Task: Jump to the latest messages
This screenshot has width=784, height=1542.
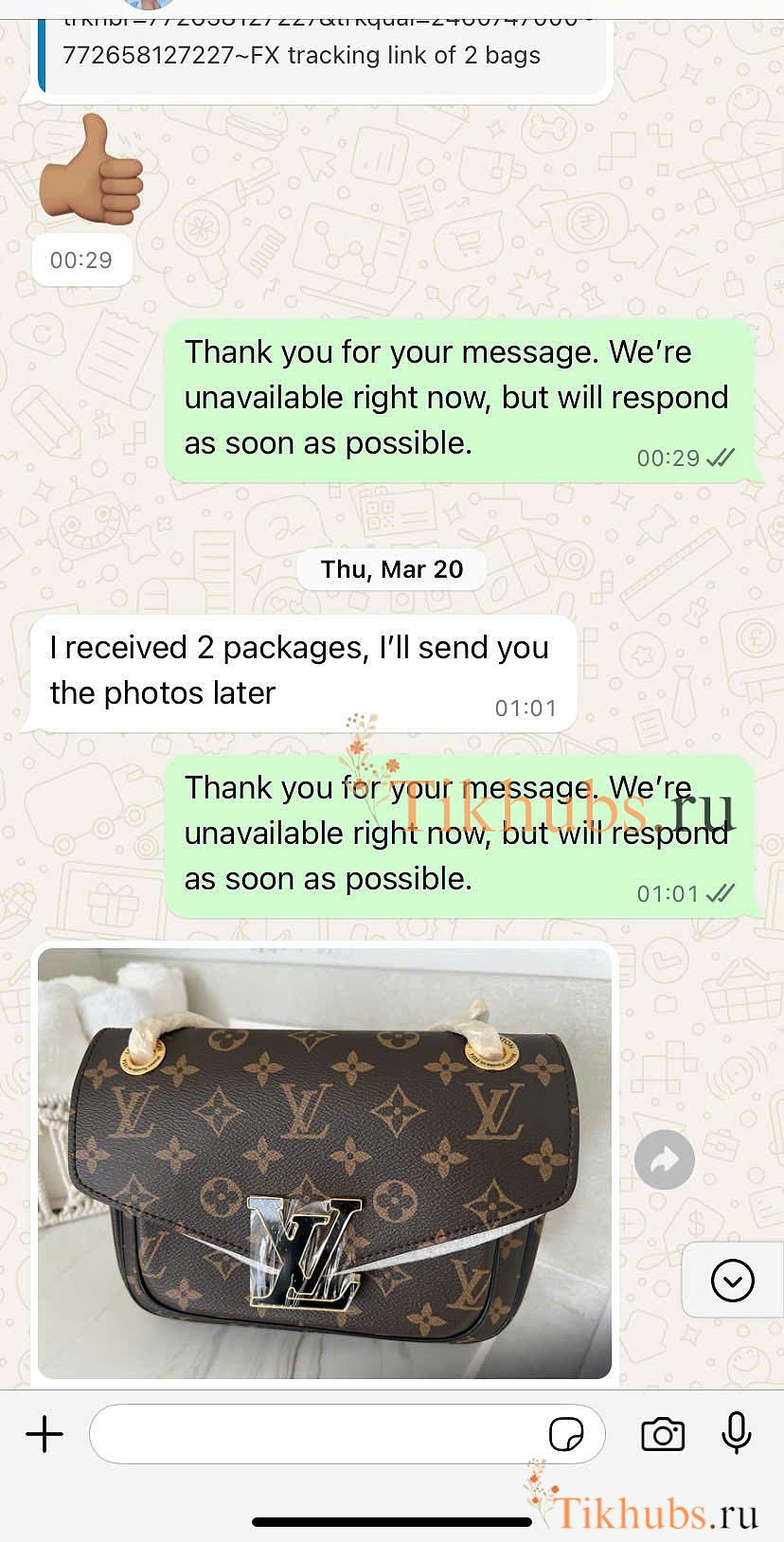Action: [732, 1281]
